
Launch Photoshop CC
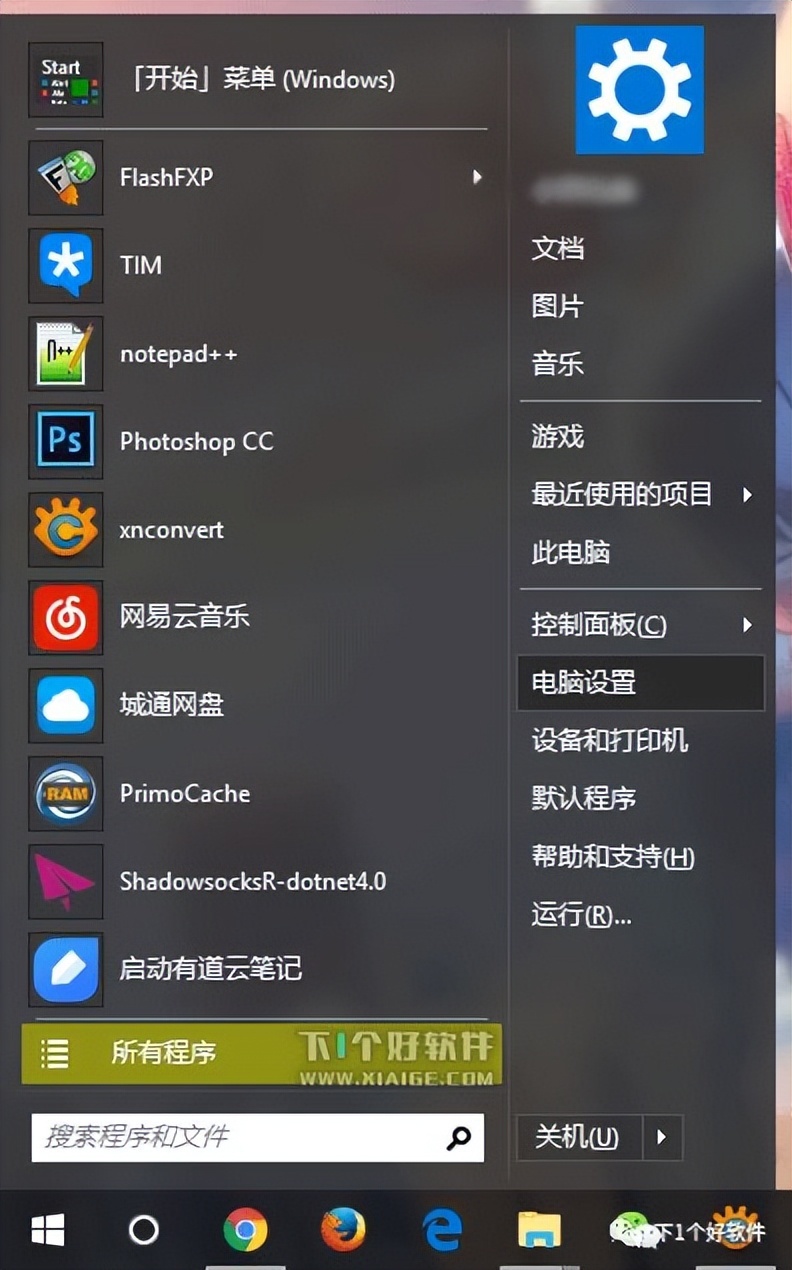tap(196, 441)
